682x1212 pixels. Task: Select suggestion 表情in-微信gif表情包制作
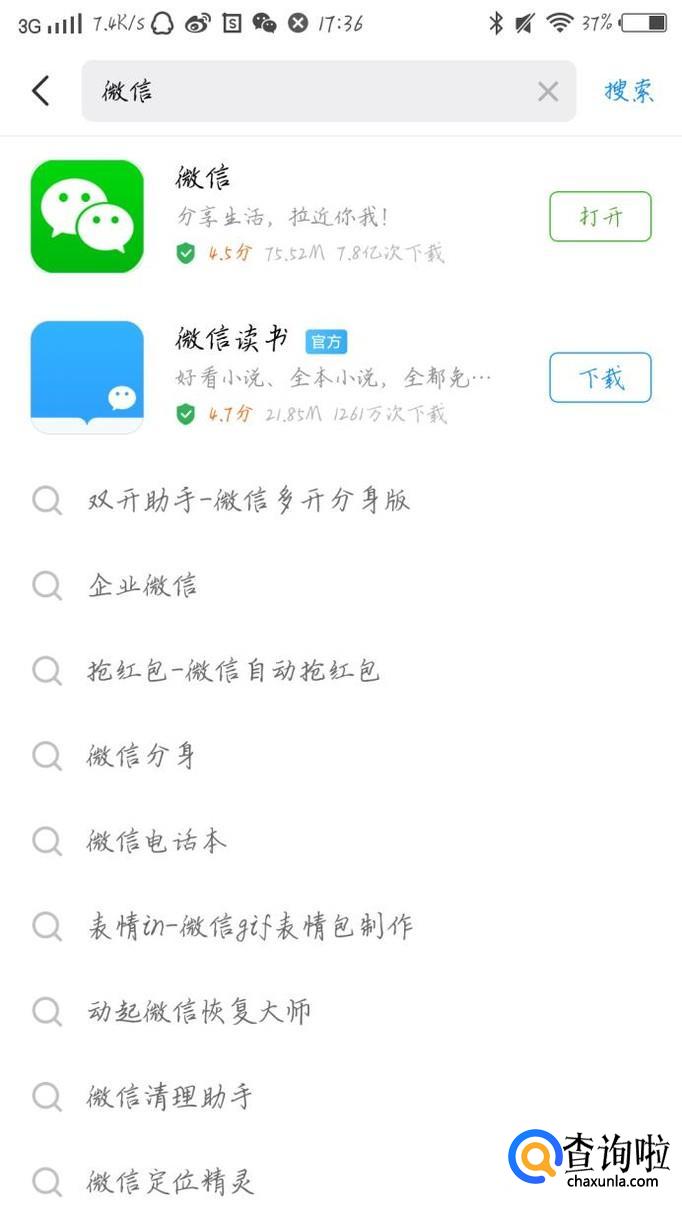[x=250, y=926]
